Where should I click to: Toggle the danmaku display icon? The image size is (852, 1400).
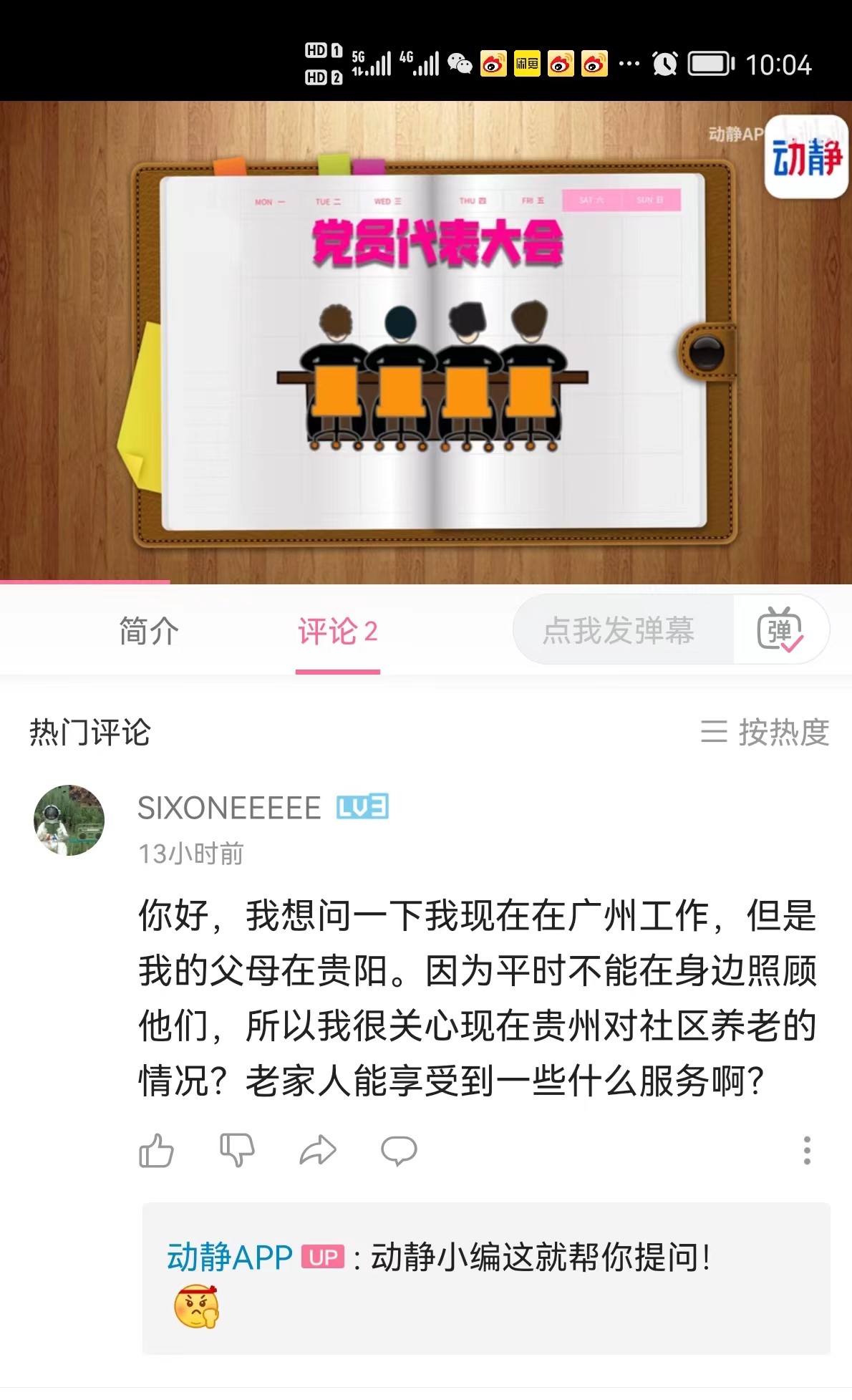(780, 630)
